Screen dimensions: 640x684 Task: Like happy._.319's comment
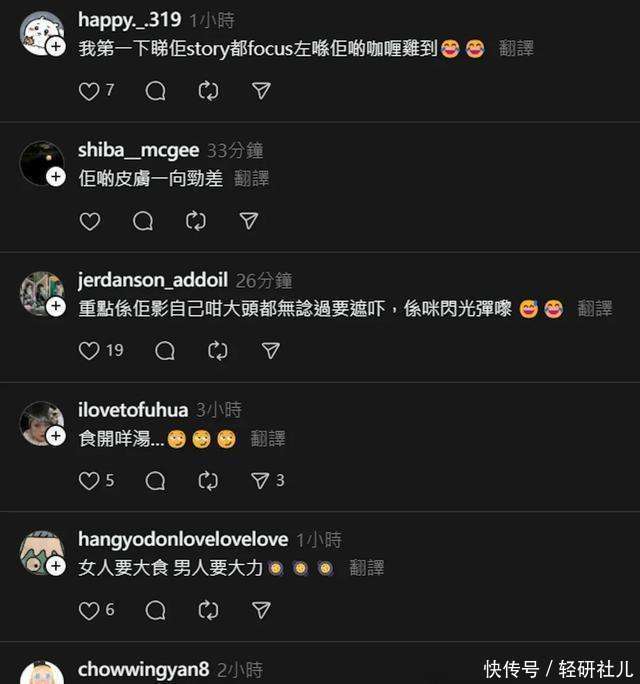click(89, 91)
